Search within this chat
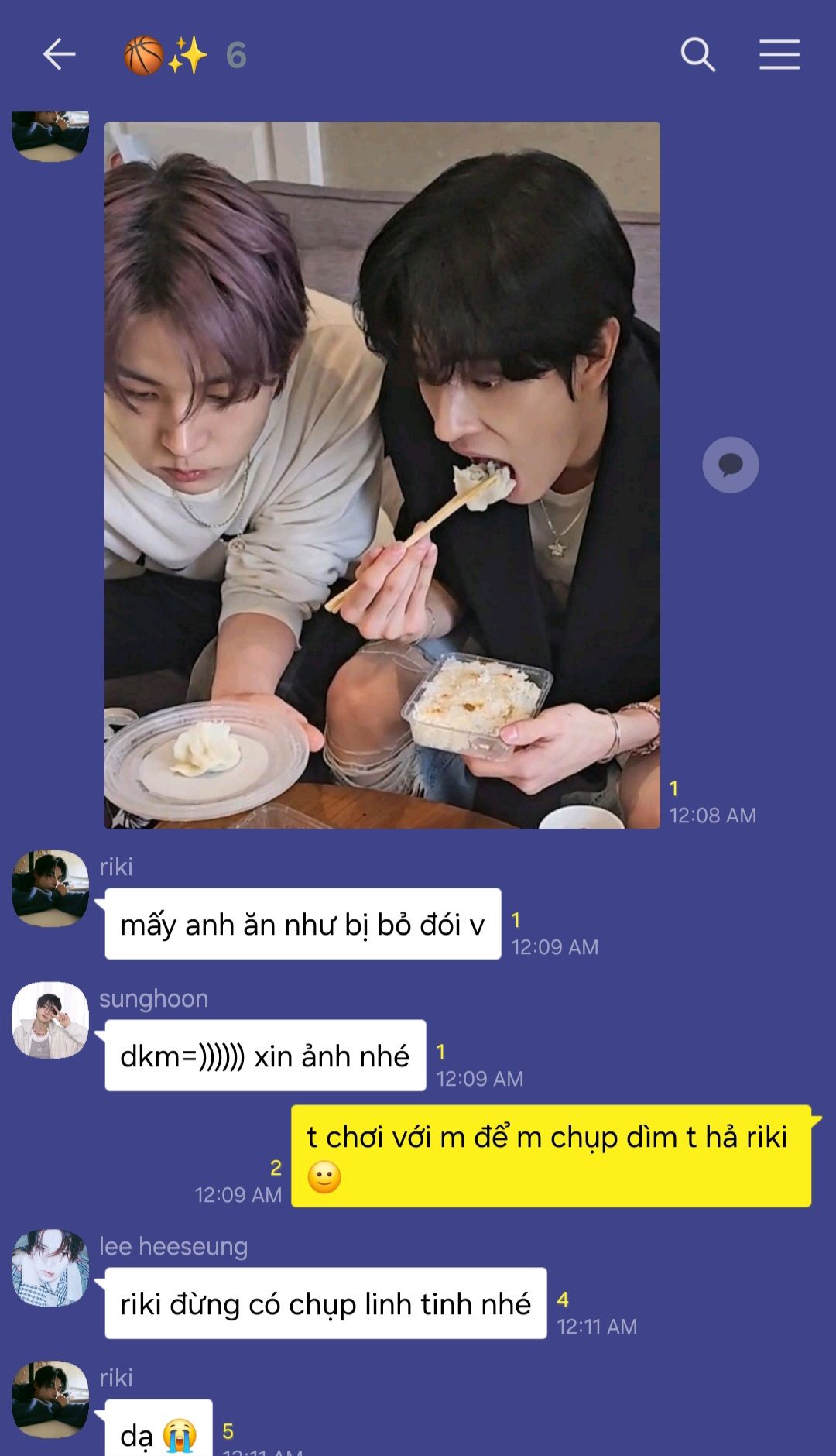 pyautogui.click(x=697, y=55)
